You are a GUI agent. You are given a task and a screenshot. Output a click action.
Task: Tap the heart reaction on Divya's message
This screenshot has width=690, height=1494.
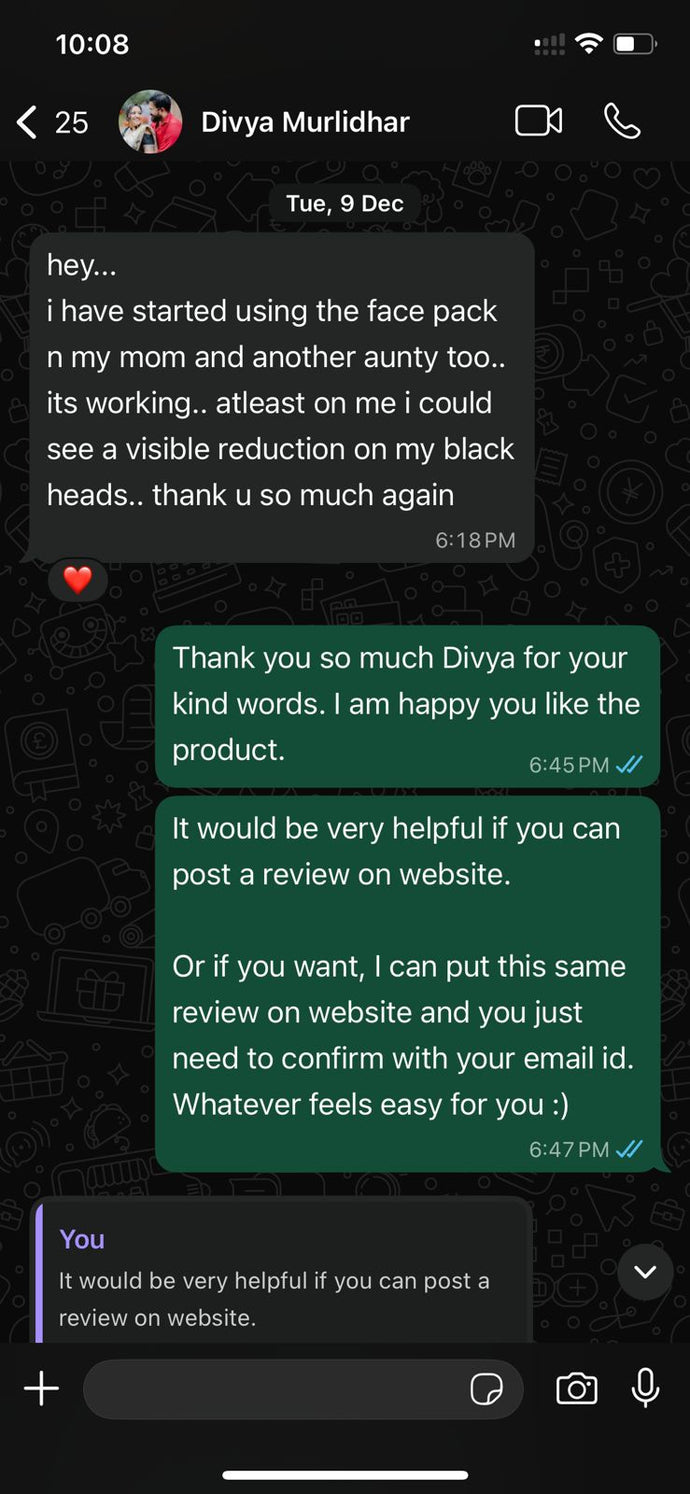point(78,579)
